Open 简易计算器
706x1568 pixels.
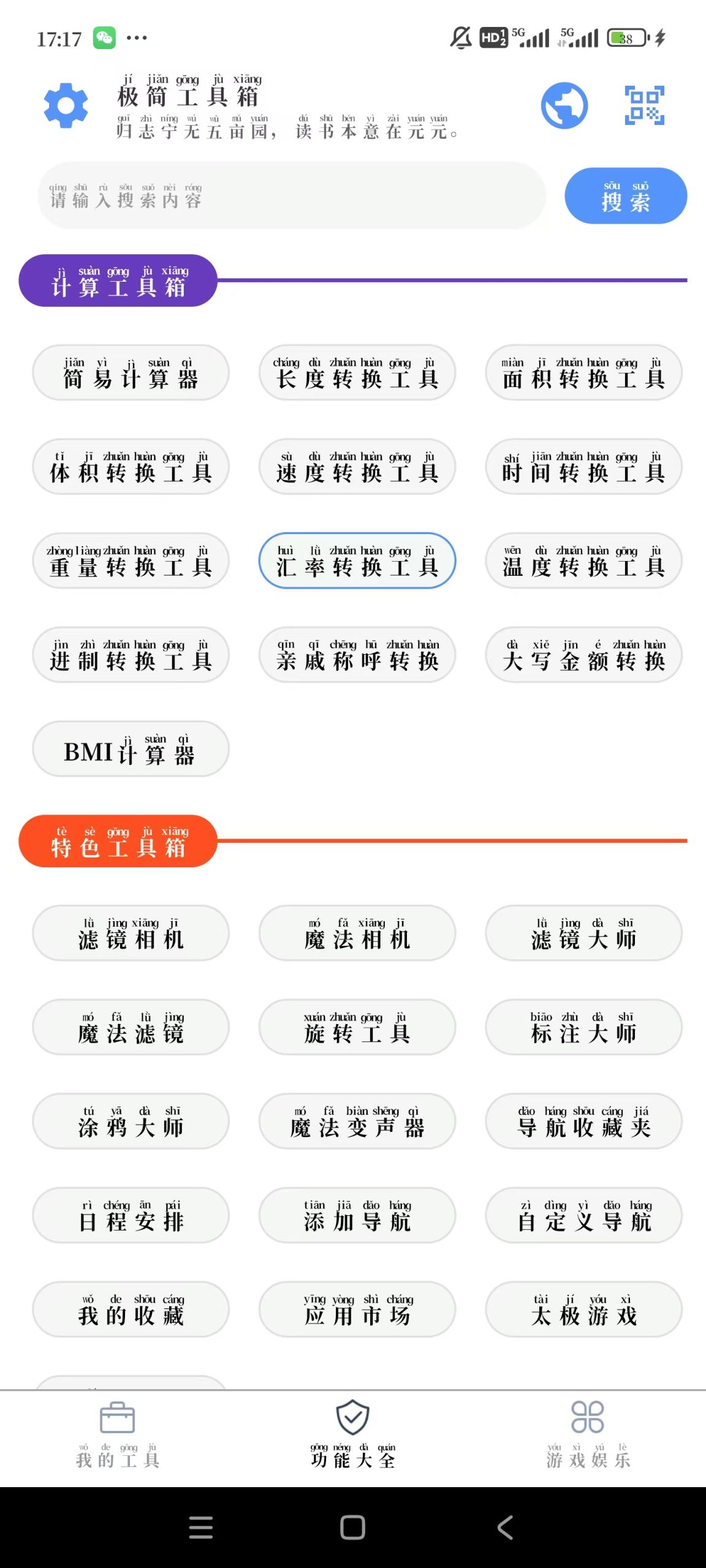click(131, 373)
